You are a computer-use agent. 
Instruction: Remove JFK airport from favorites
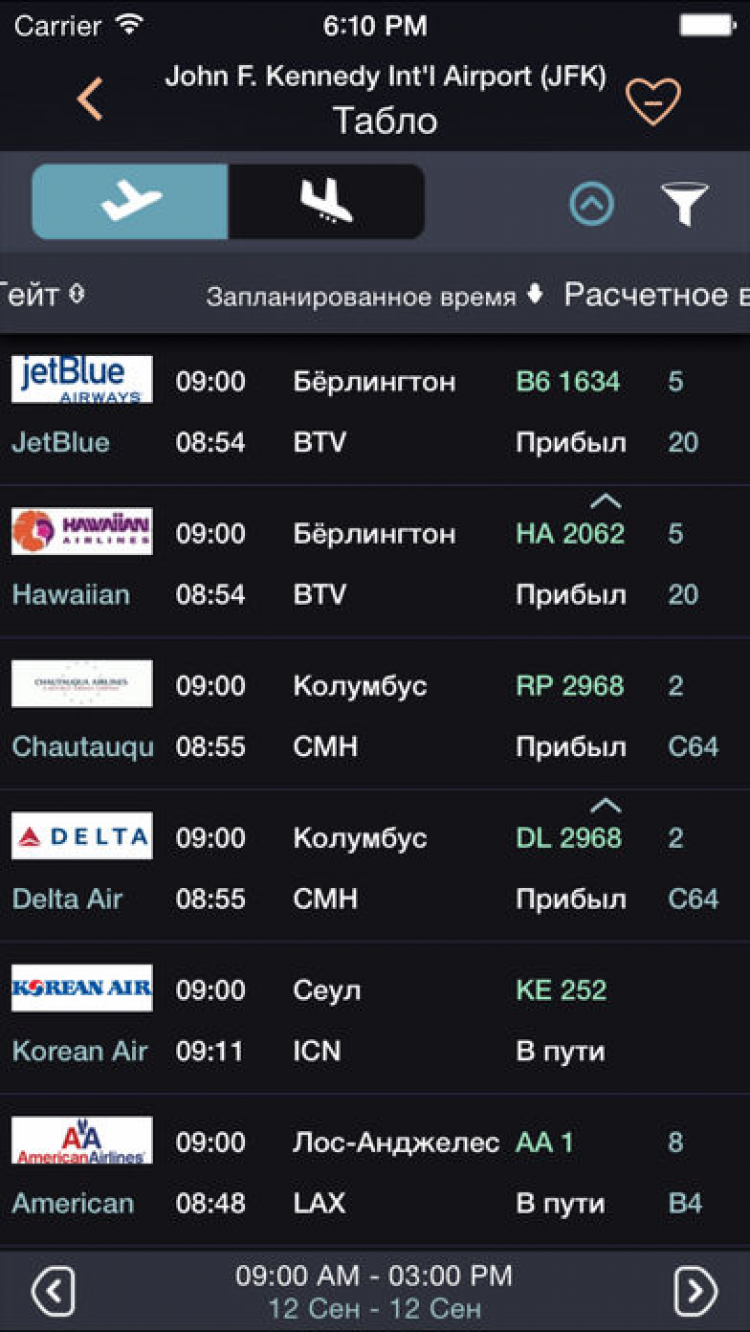click(x=653, y=101)
